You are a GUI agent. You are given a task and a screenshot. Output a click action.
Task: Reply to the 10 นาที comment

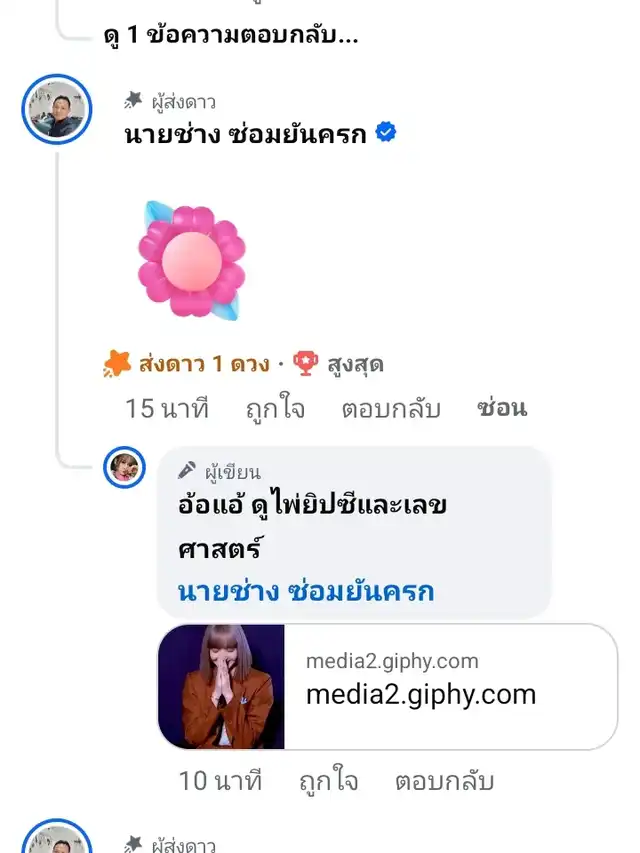point(445,781)
